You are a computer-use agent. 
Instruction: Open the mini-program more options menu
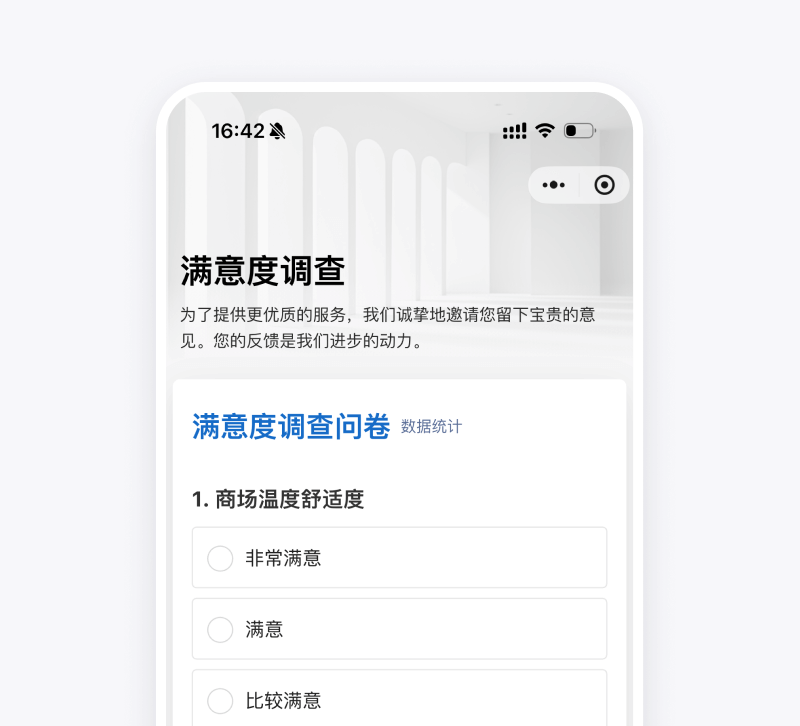tap(554, 185)
